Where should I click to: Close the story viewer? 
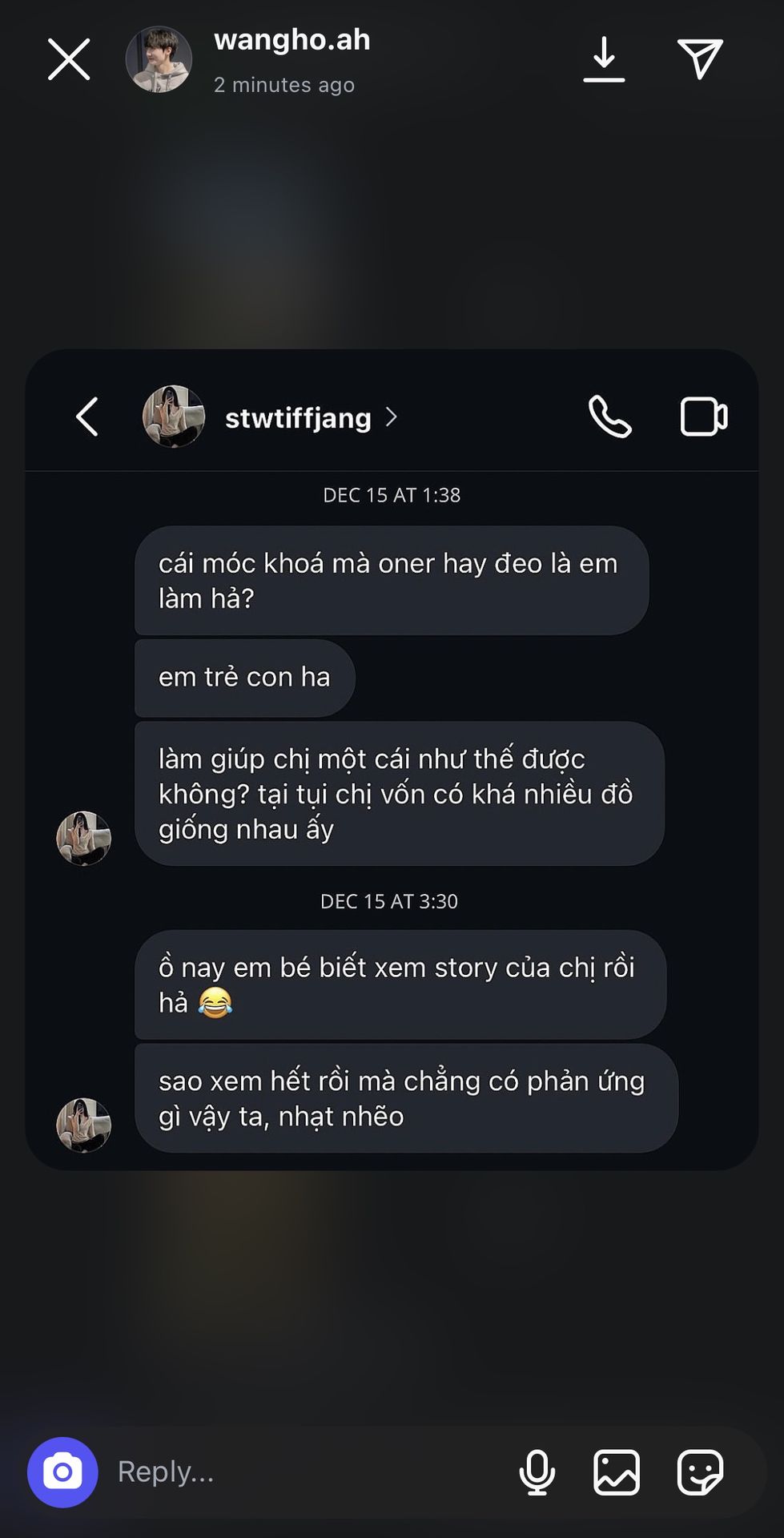pos(69,59)
